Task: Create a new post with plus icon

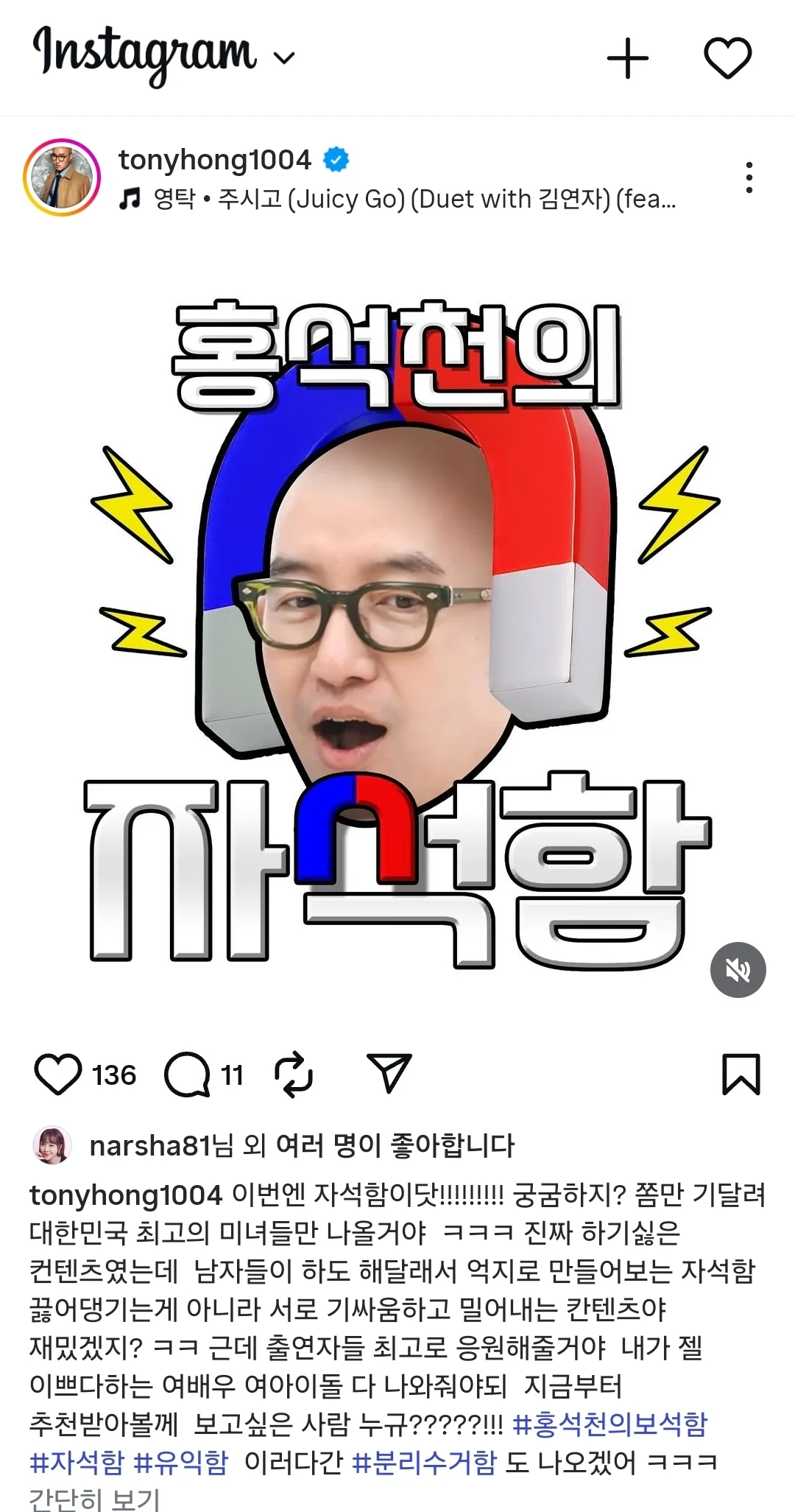Action: click(628, 59)
